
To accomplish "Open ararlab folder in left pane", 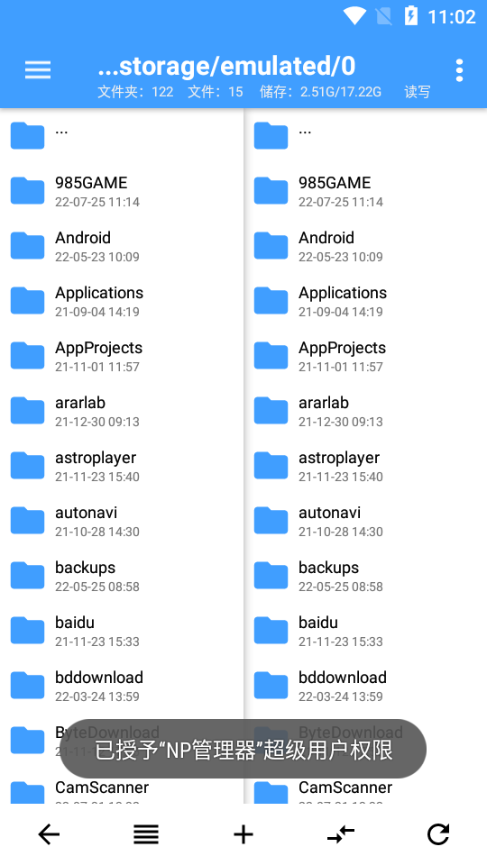I will [121, 411].
